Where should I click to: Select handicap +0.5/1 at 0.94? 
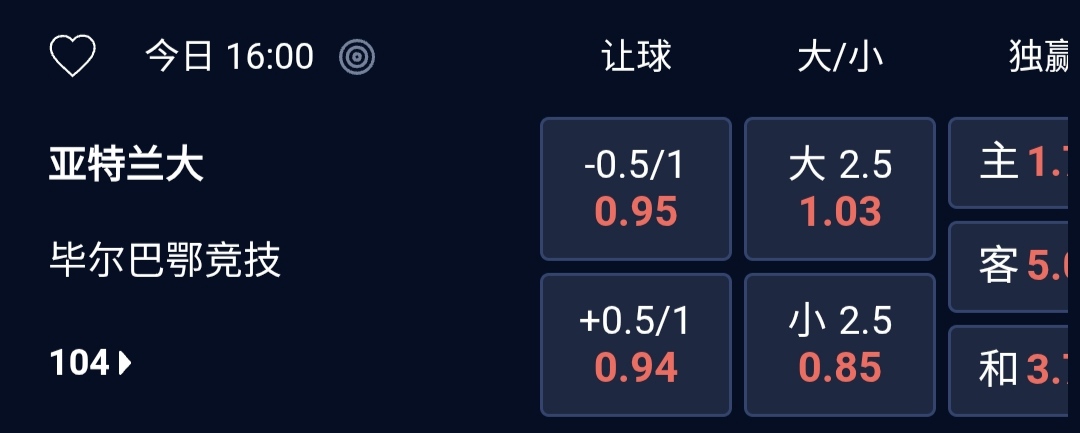tap(636, 344)
